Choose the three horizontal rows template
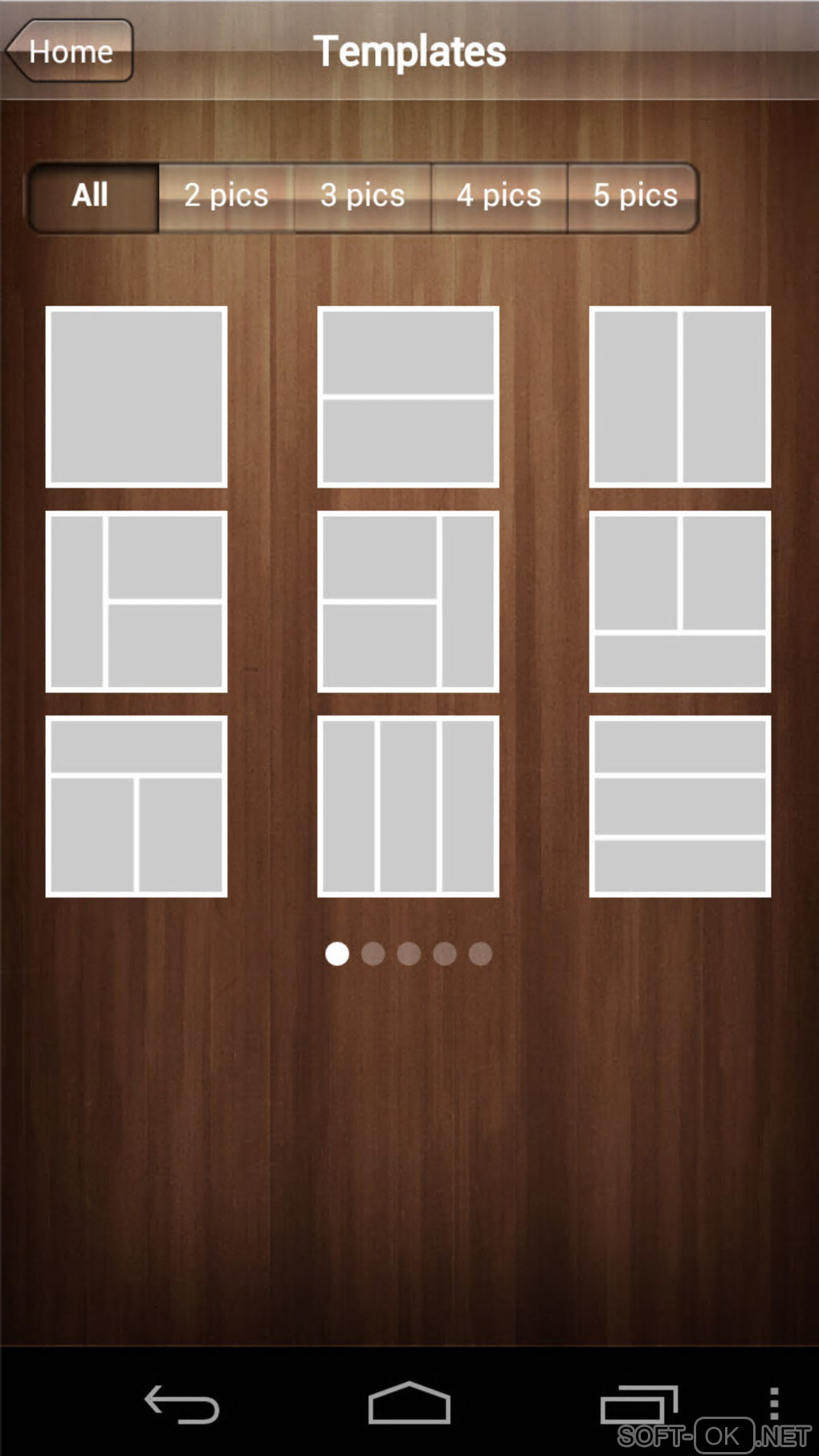The width and height of the screenshot is (819, 1456). coord(680,806)
